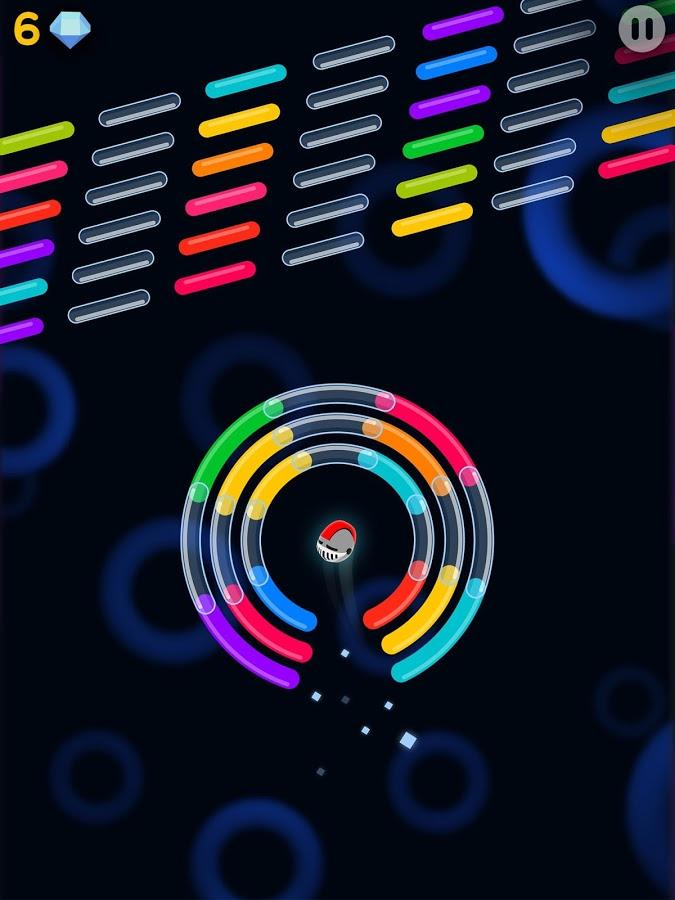Pause the game
The width and height of the screenshot is (675, 900).
pos(641,29)
